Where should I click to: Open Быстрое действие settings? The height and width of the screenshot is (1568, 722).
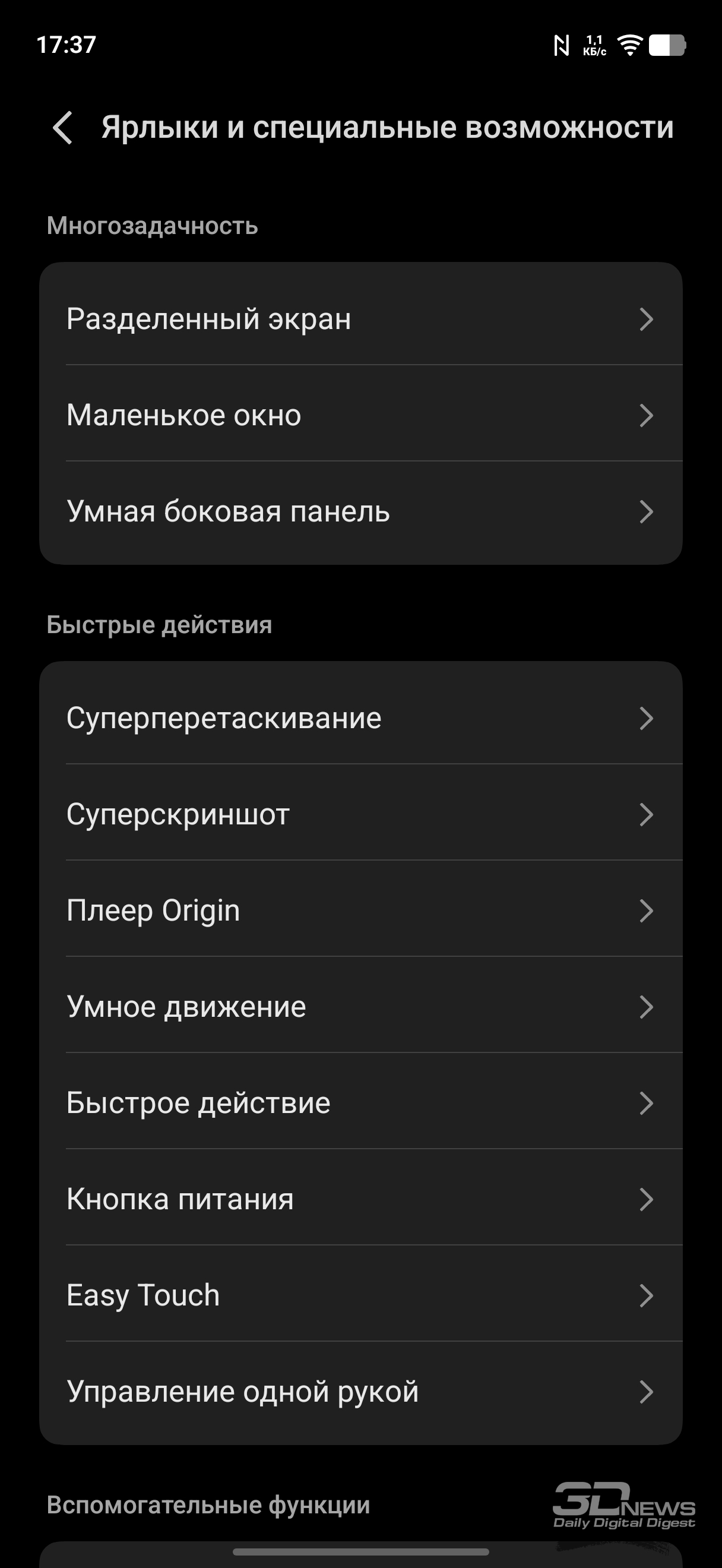point(360,1103)
